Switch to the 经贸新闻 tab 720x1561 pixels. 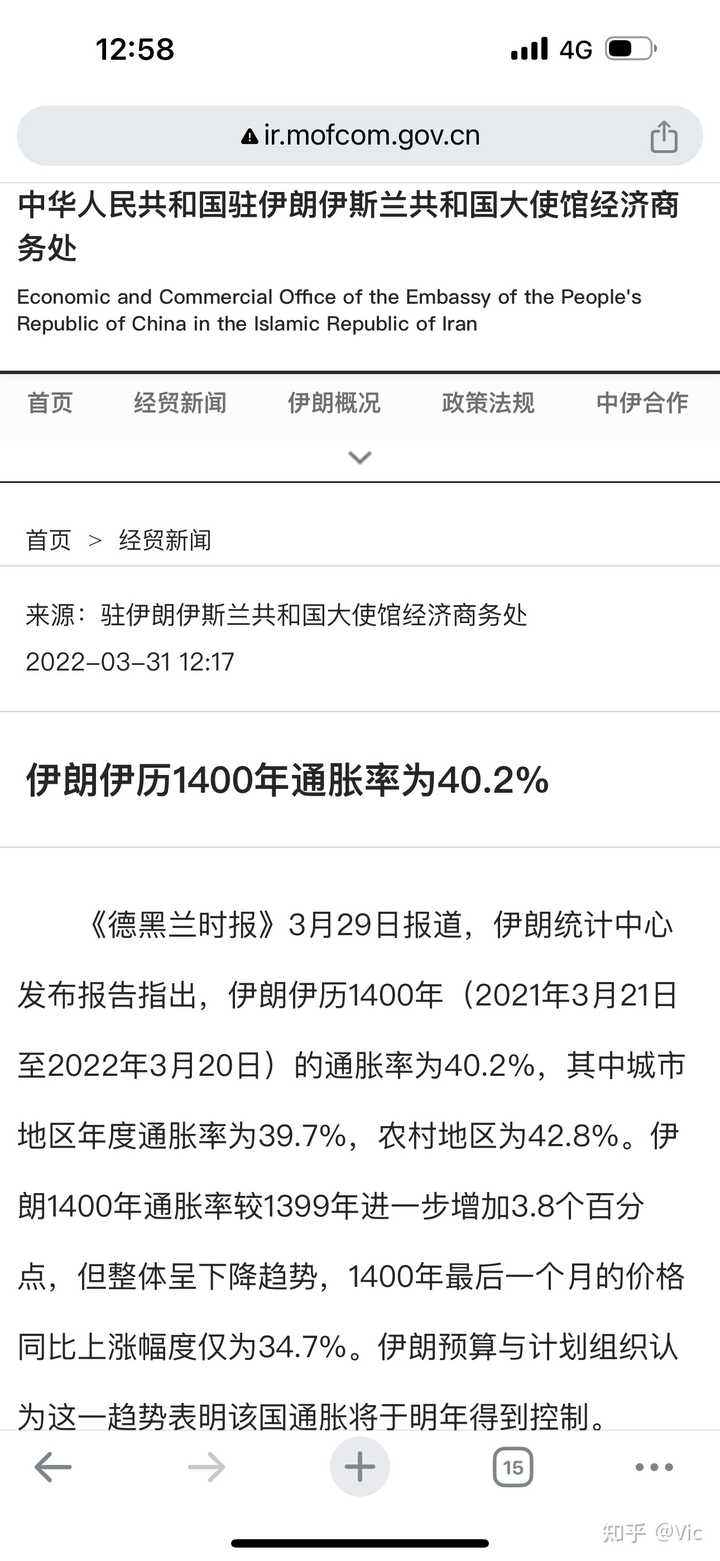pos(180,403)
